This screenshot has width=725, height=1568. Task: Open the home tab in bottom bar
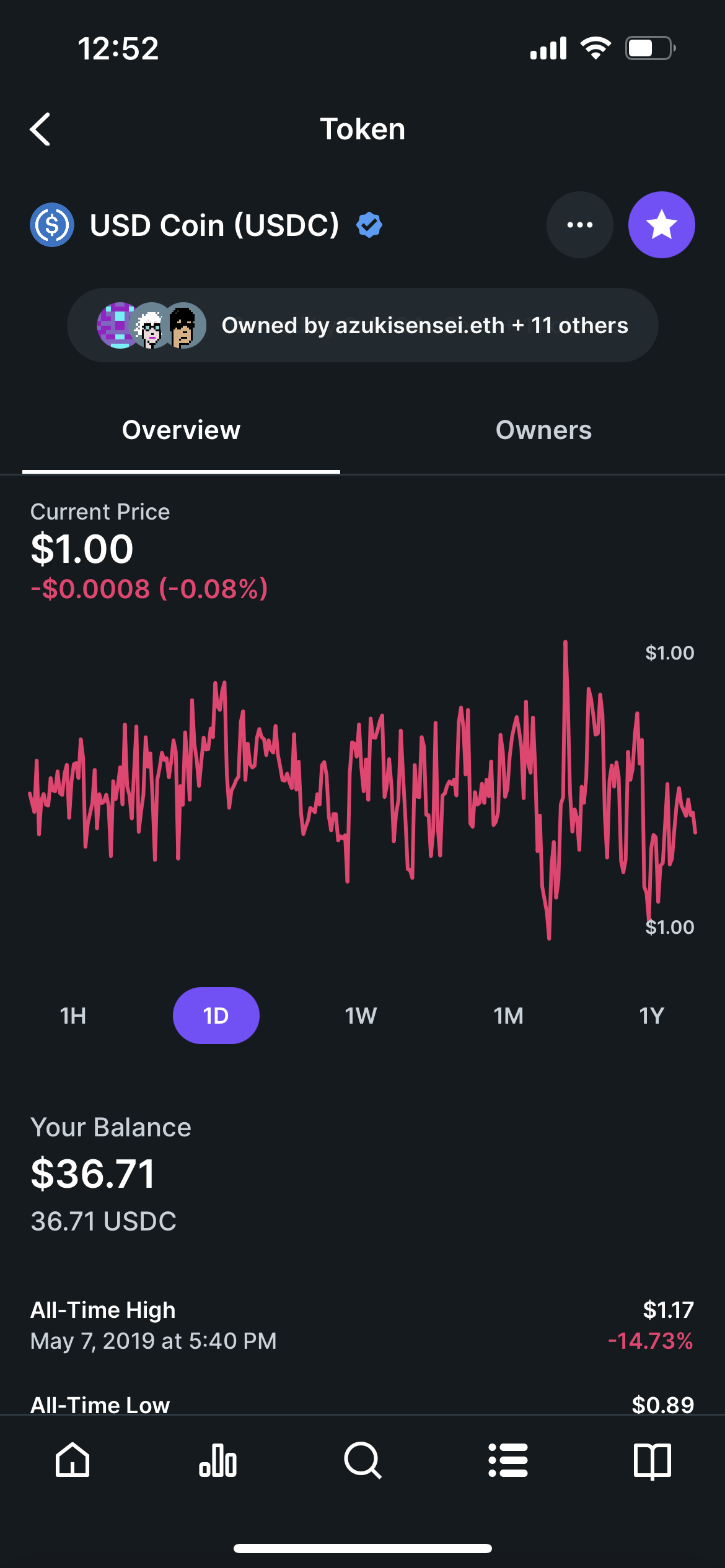[x=72, y=1461]
